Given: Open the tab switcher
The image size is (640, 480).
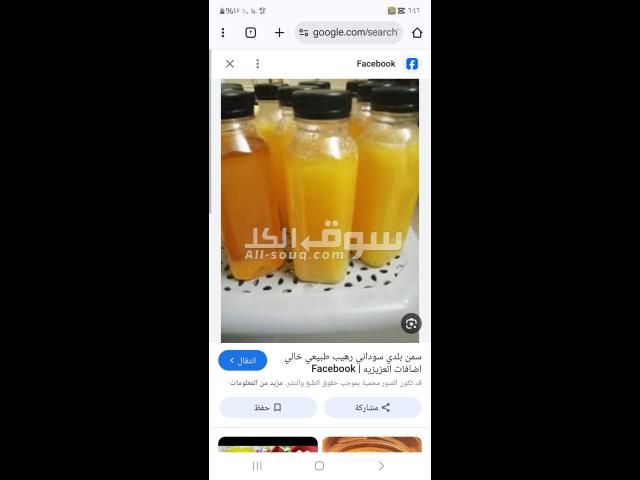Looking at the screenshot, I should point(251,32).
